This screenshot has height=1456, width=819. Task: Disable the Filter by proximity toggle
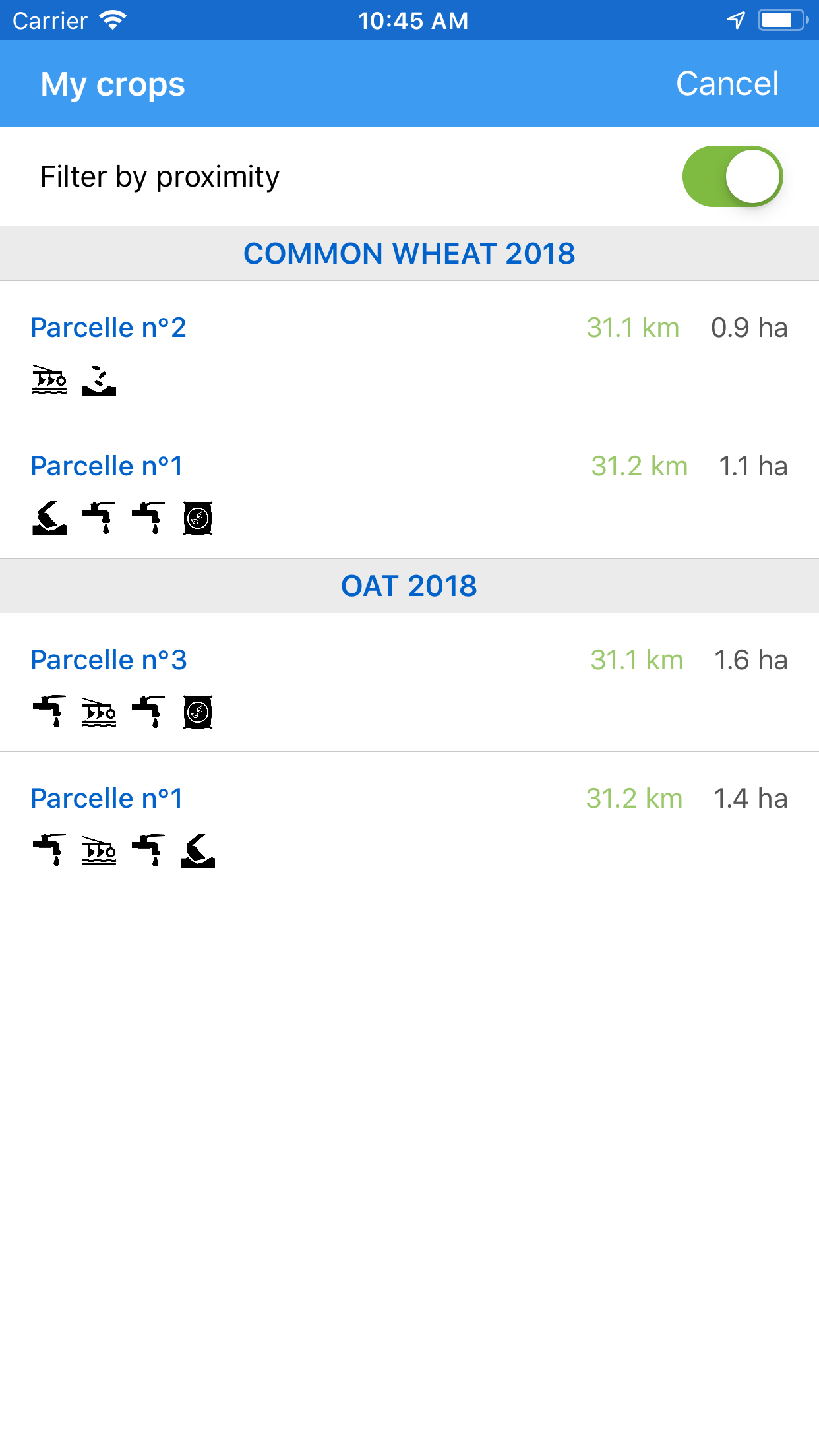[x=734, y=176]
